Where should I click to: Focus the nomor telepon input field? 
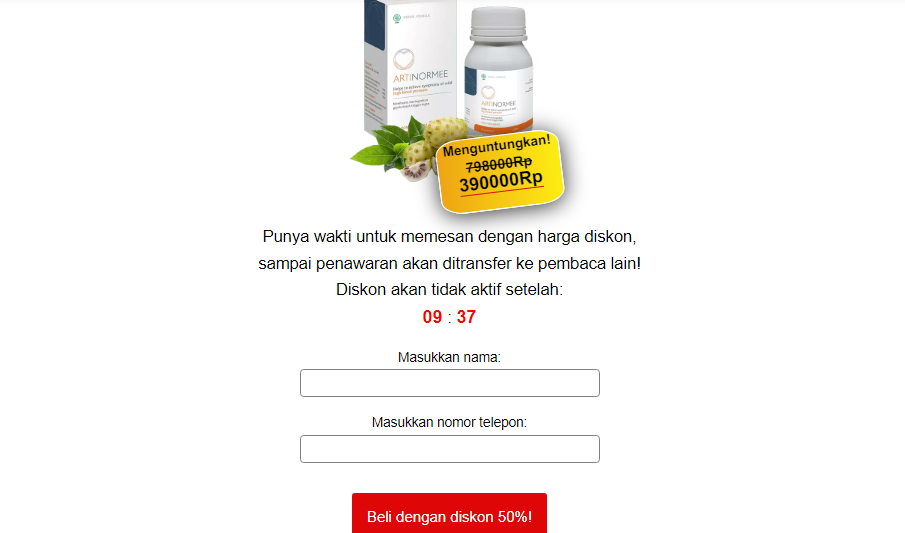[449, 449]
